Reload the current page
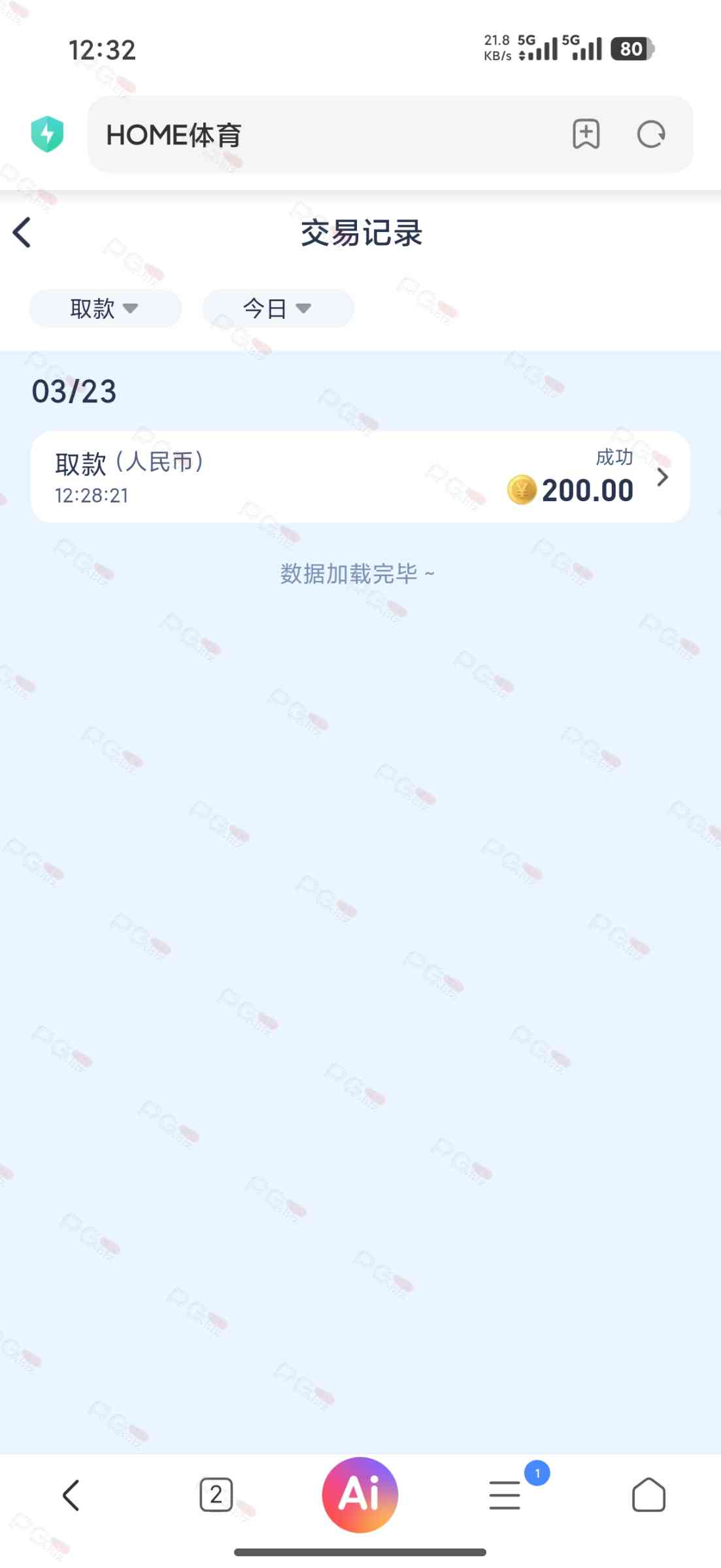 (650, 135)
